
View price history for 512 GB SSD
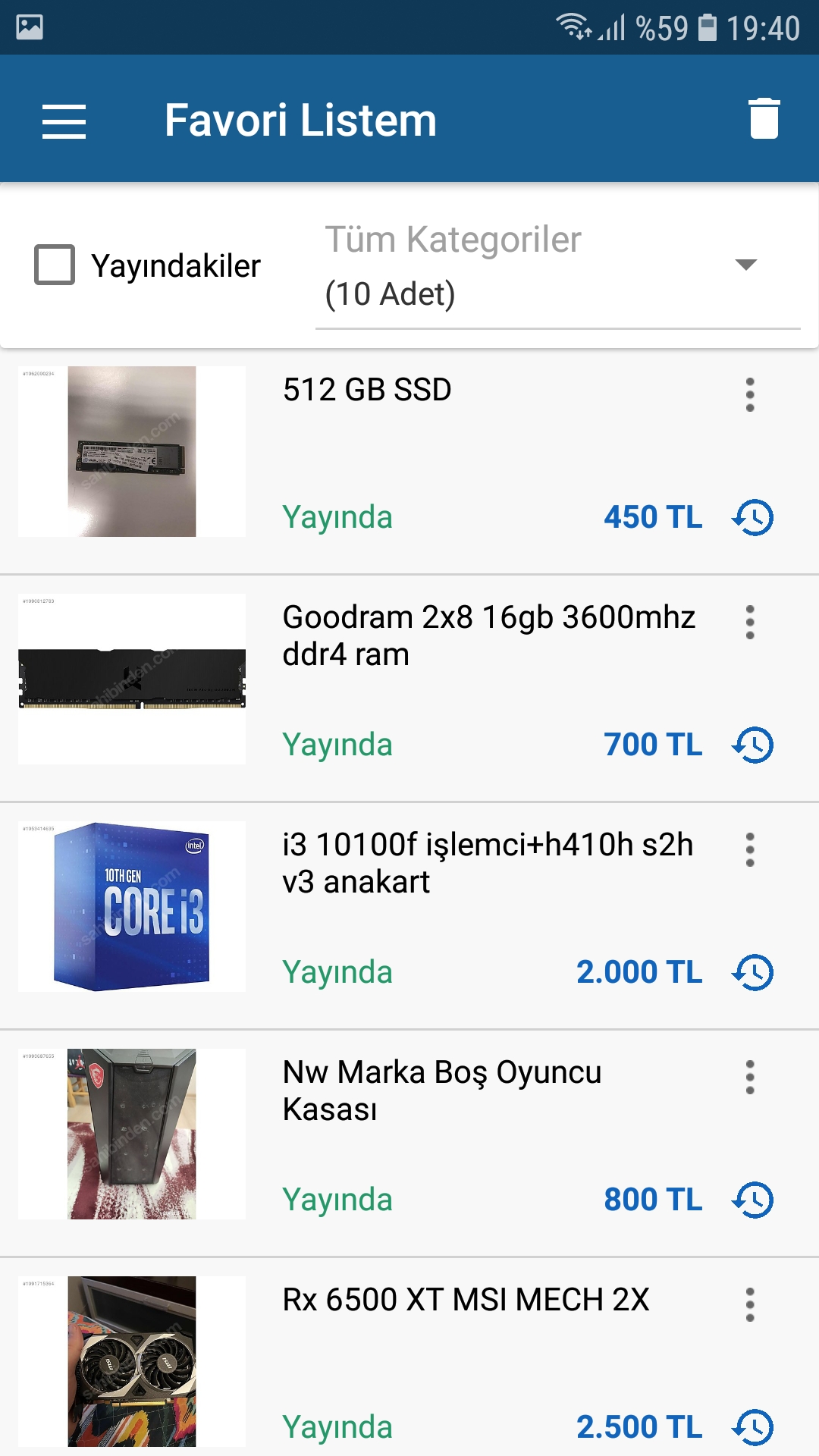coord(752,518)
